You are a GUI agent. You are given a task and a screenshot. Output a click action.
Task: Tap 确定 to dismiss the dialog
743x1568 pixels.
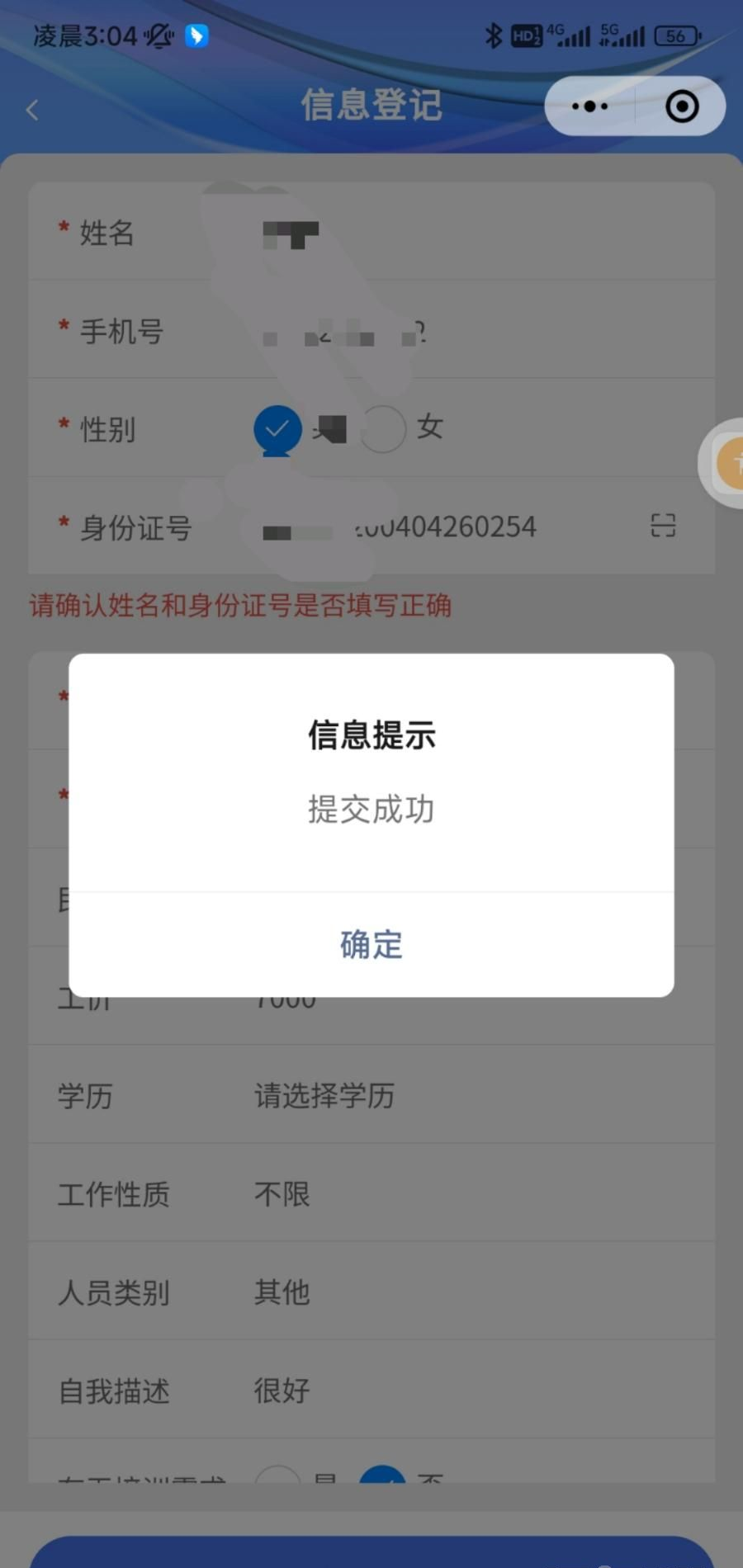[x=371, y=945]
